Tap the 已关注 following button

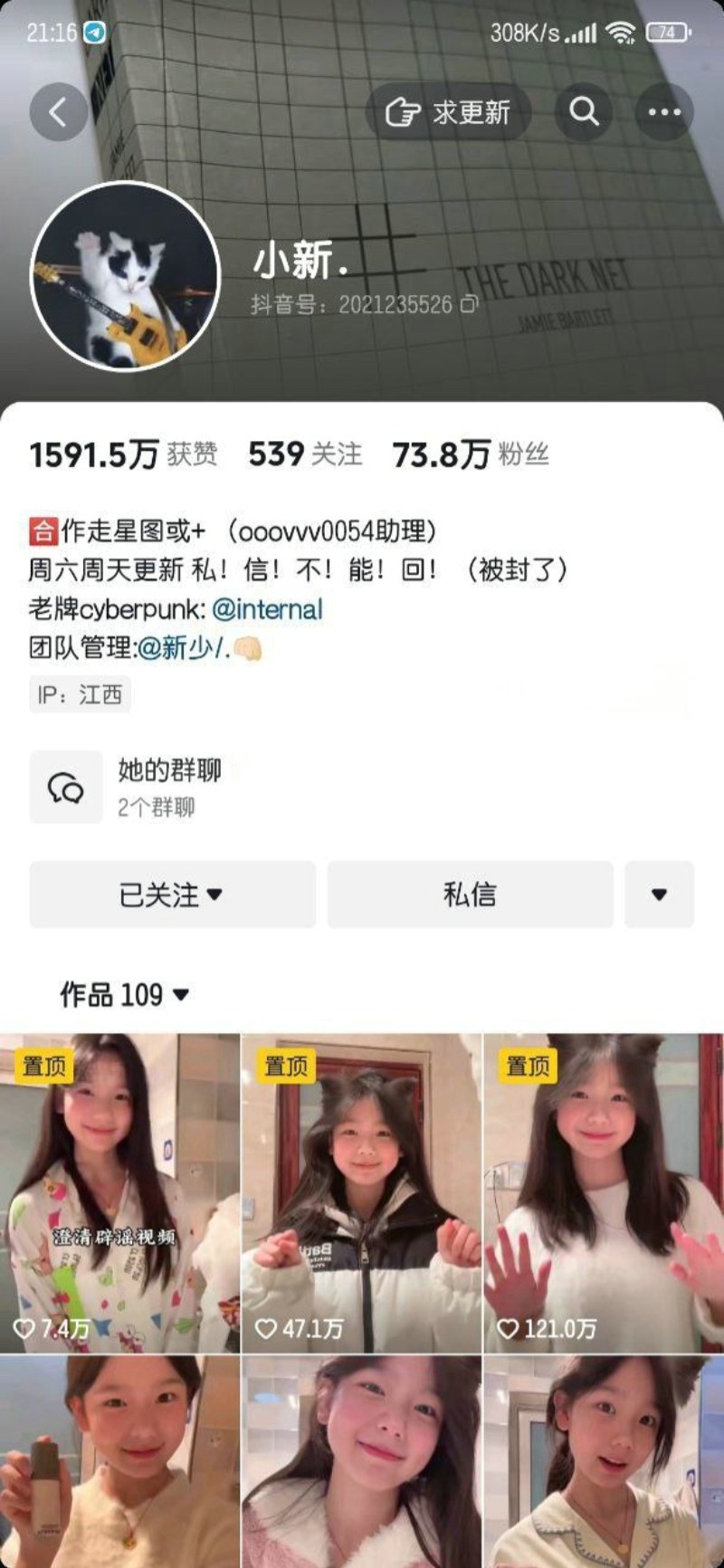tap(172, 894)
